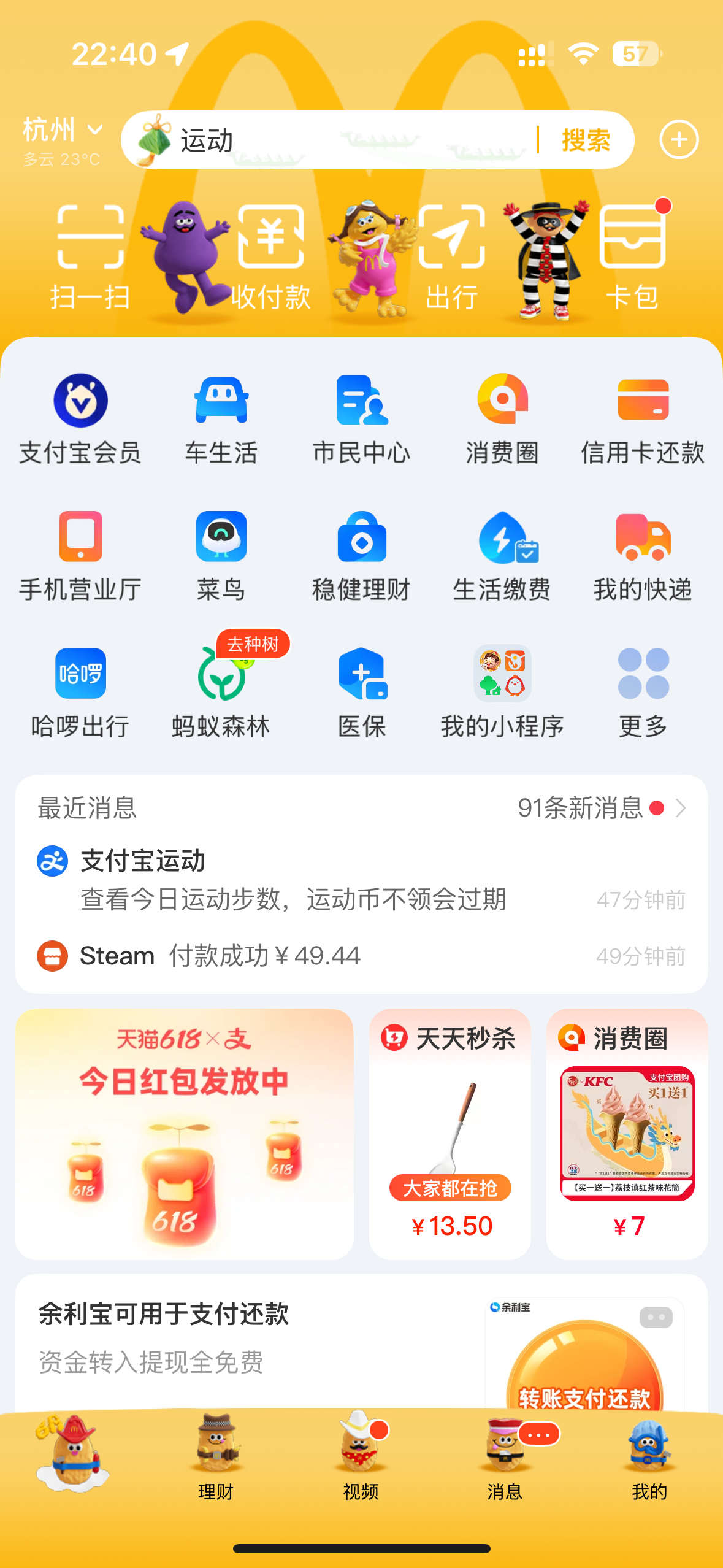Open the Steam payment message
The width and height of the screenshot is (723, 1568).
pos(361,956)
